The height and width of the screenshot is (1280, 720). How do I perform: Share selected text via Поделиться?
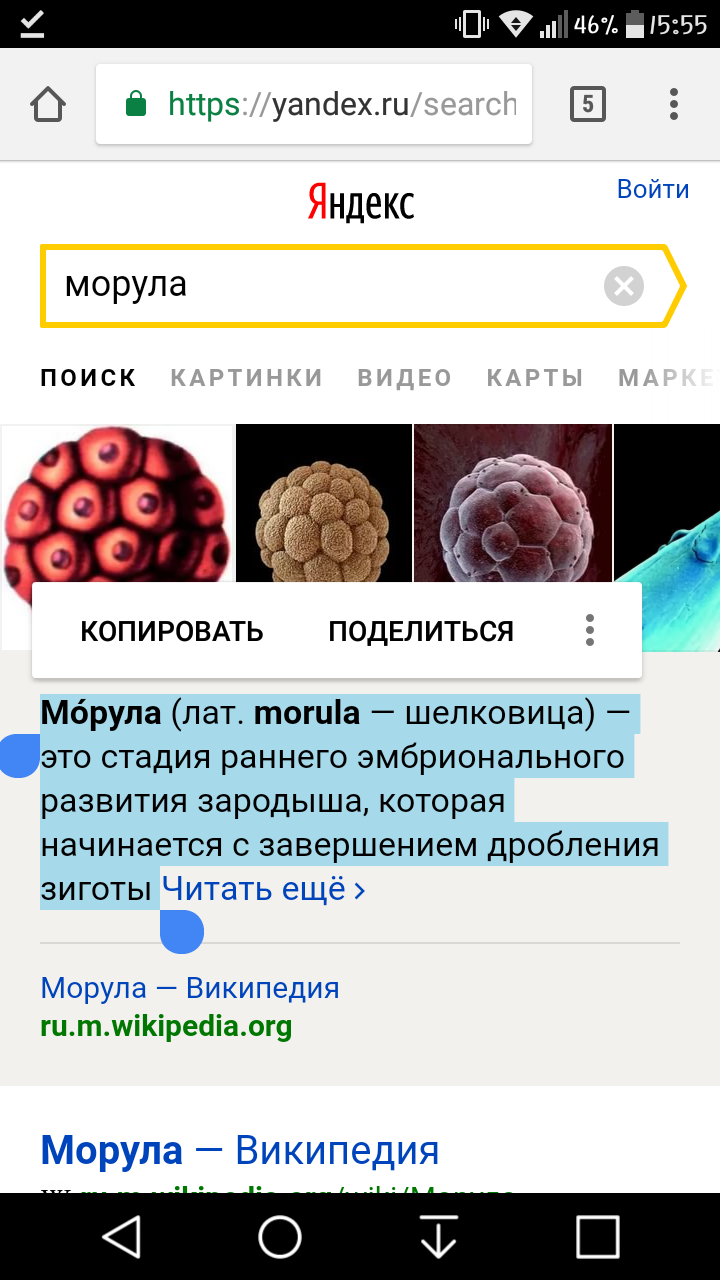[x=421, y=631]
